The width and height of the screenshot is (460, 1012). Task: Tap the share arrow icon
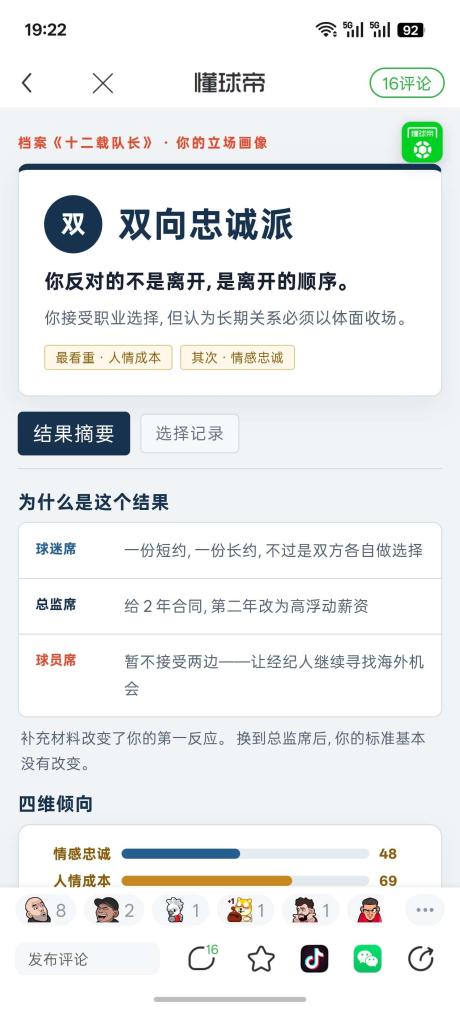[421, 958]
